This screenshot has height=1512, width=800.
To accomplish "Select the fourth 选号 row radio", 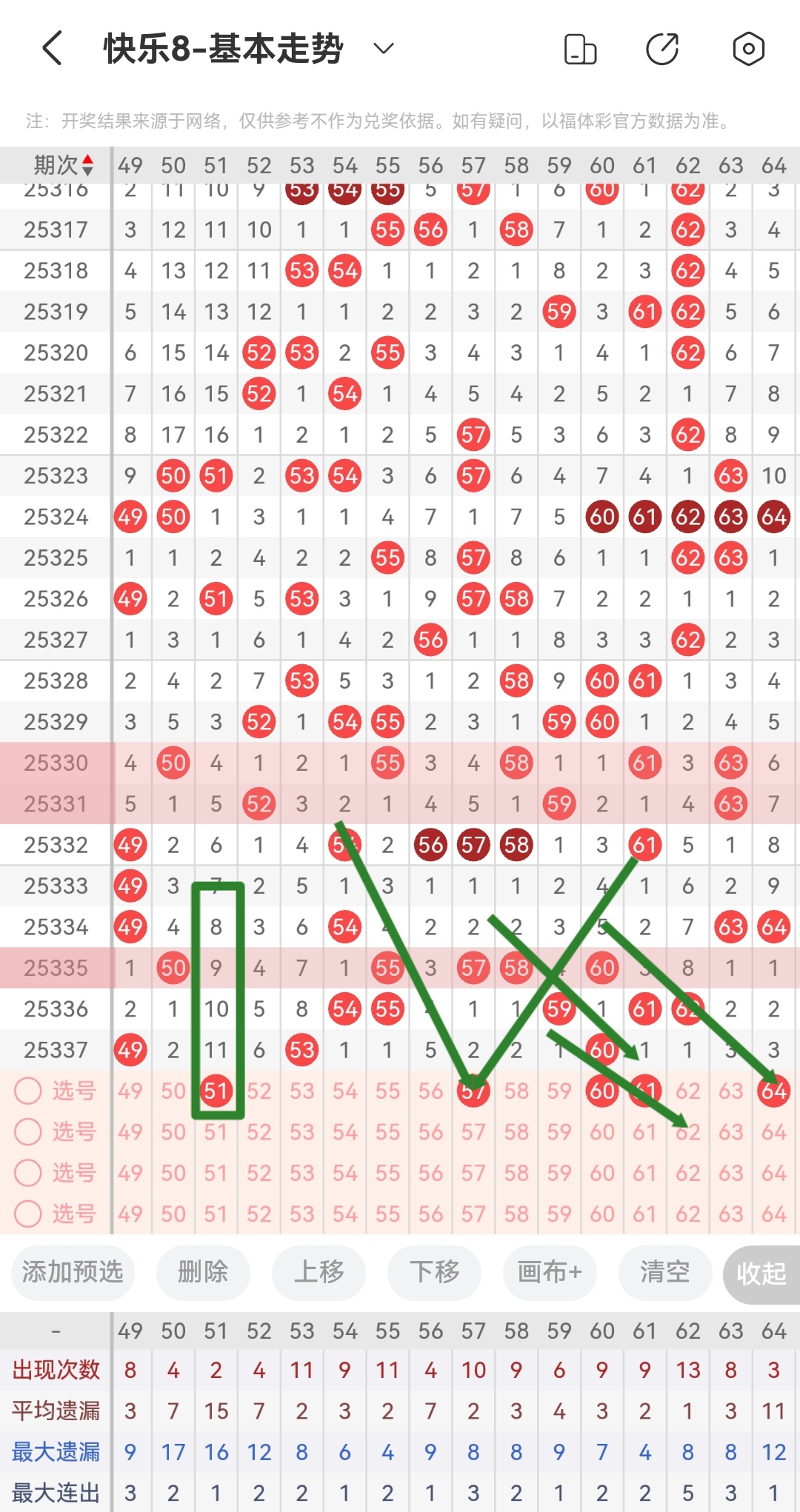I will [28, 1214].
